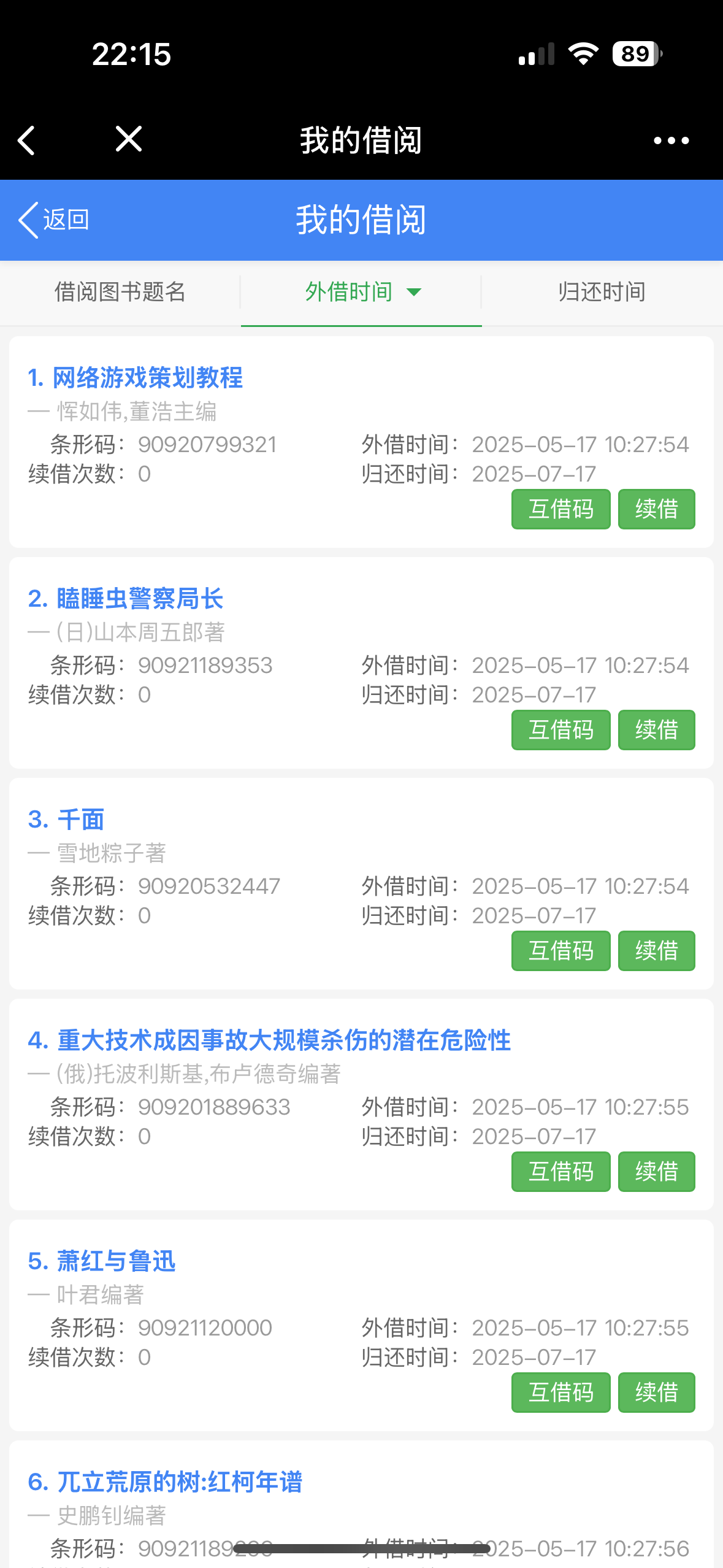
Task: Go back with the top-left arrow
Action: (27, 140)
